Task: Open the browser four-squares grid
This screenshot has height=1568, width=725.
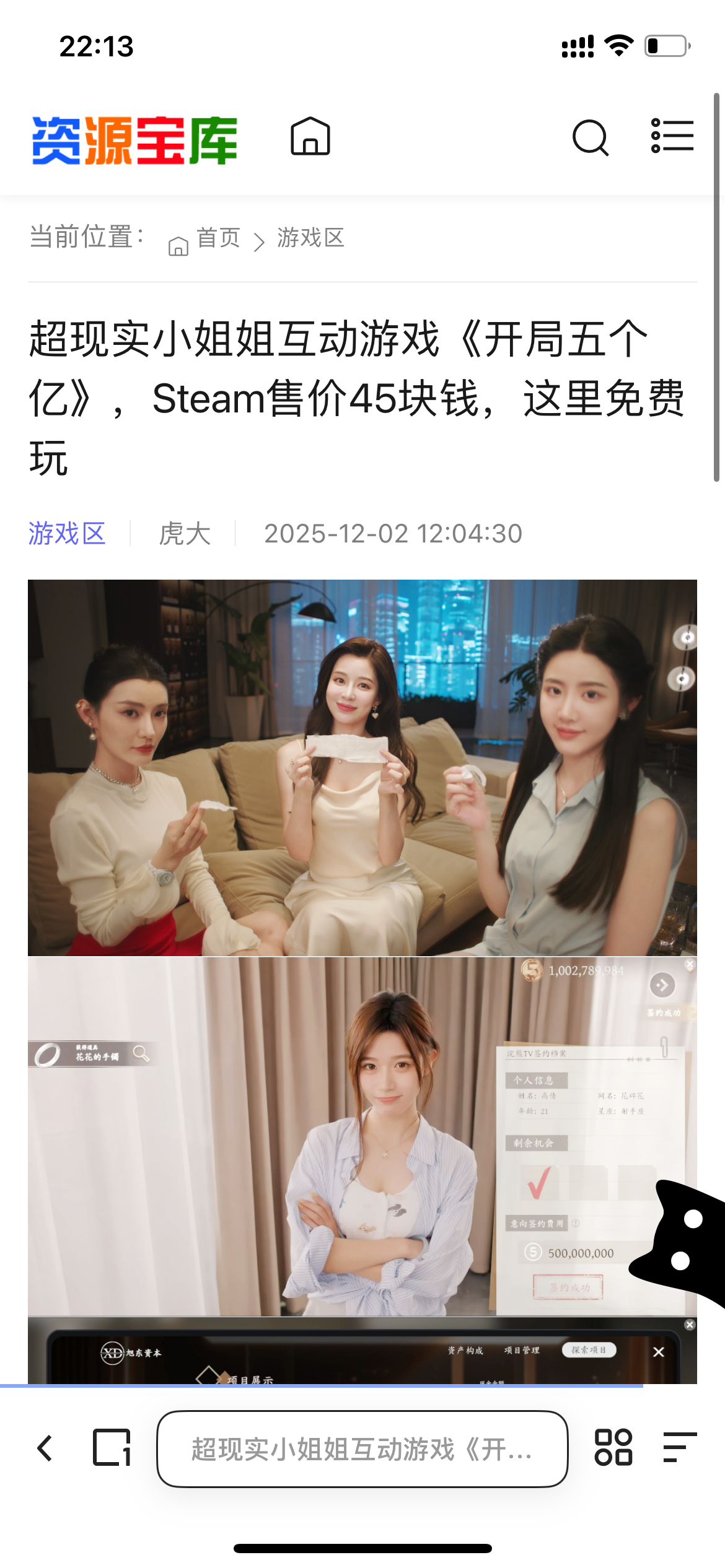Action: pos(613,1448)
